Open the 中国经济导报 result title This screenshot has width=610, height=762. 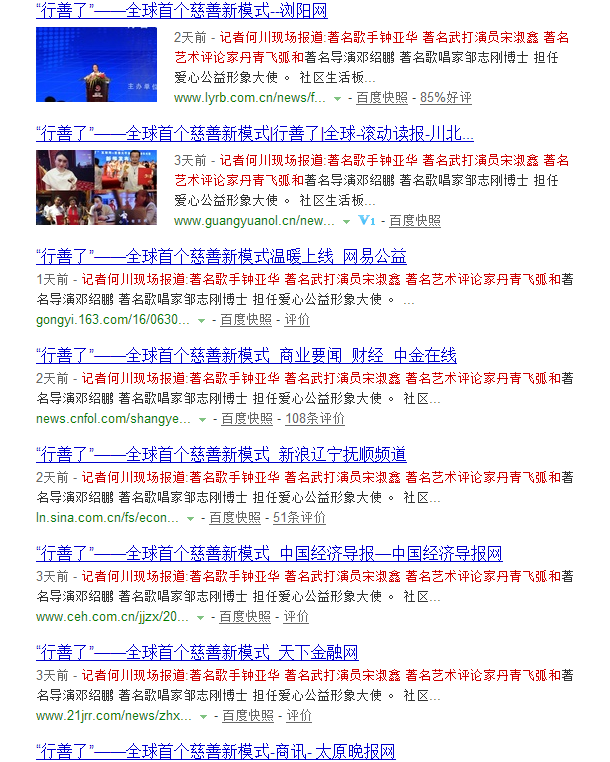click(x=268, y=554)
